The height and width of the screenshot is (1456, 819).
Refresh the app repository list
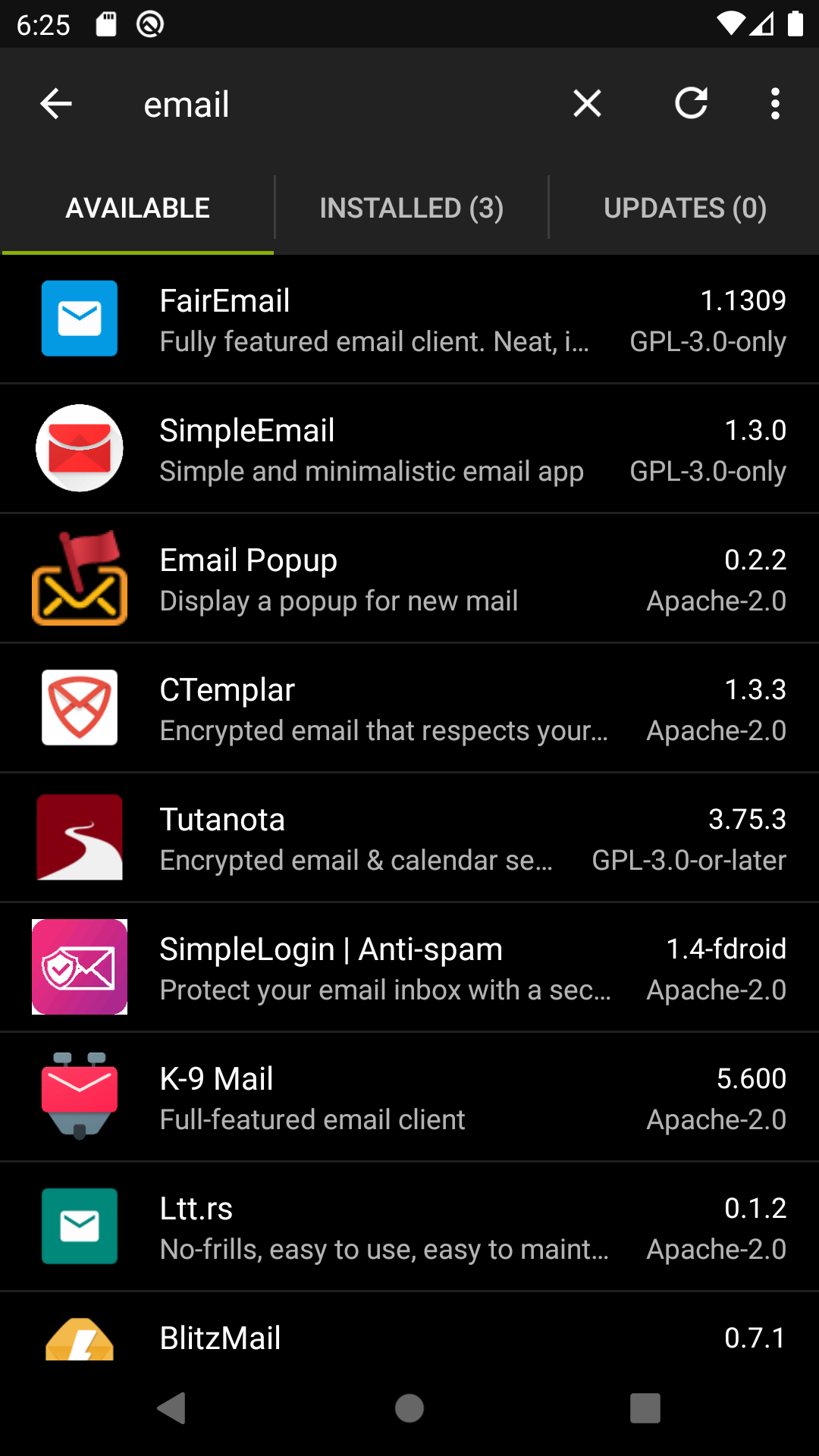coord(691,104)
